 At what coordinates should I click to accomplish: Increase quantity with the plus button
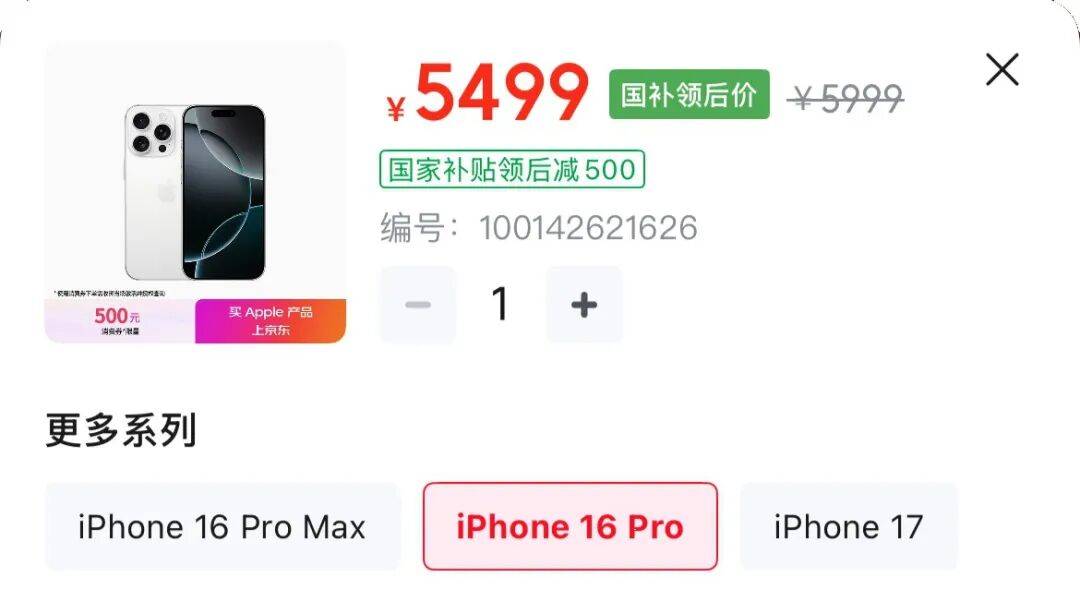[x=584, y=305]
